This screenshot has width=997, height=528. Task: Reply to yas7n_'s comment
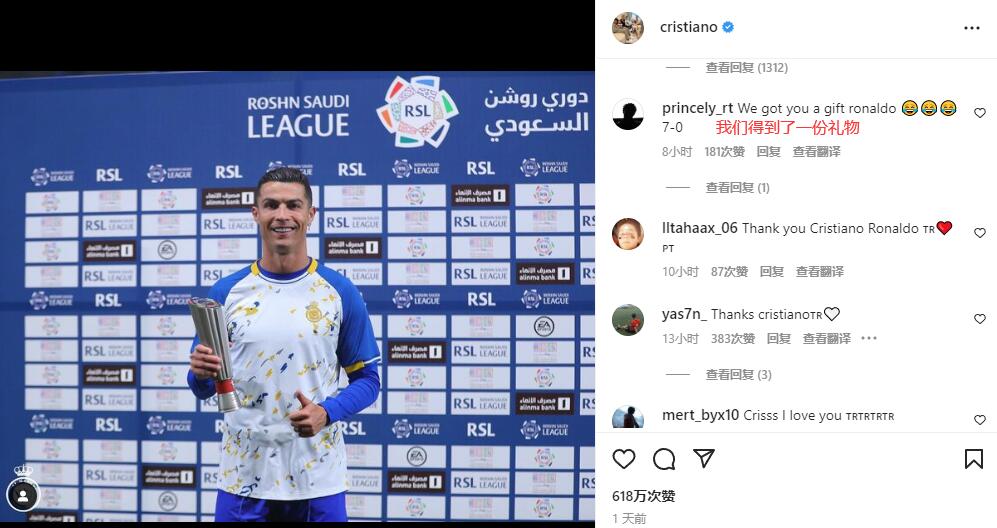click(778, 339)
